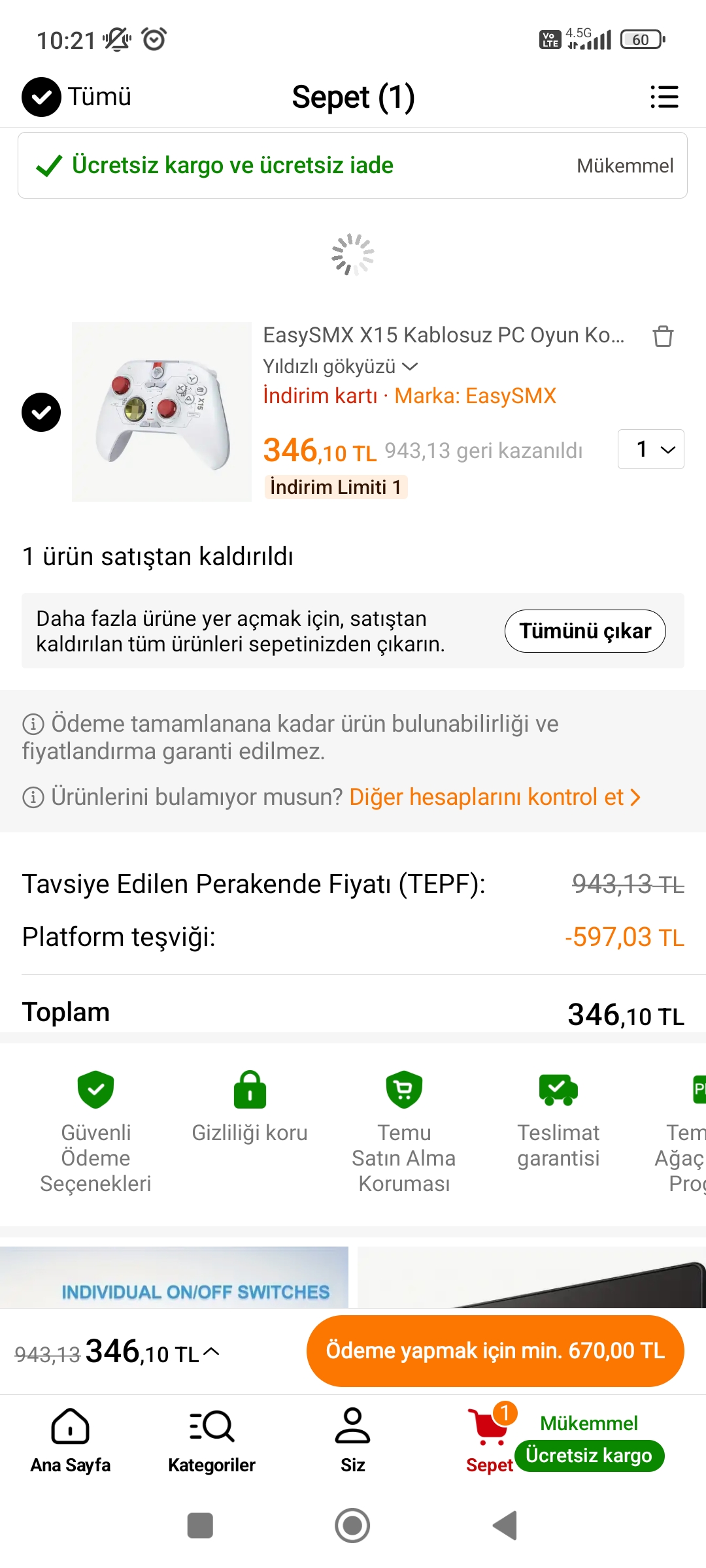706x1568 pixels.
Task: Toggle the Tümü select-all checkbox
Action: click(x=41, y=97)
